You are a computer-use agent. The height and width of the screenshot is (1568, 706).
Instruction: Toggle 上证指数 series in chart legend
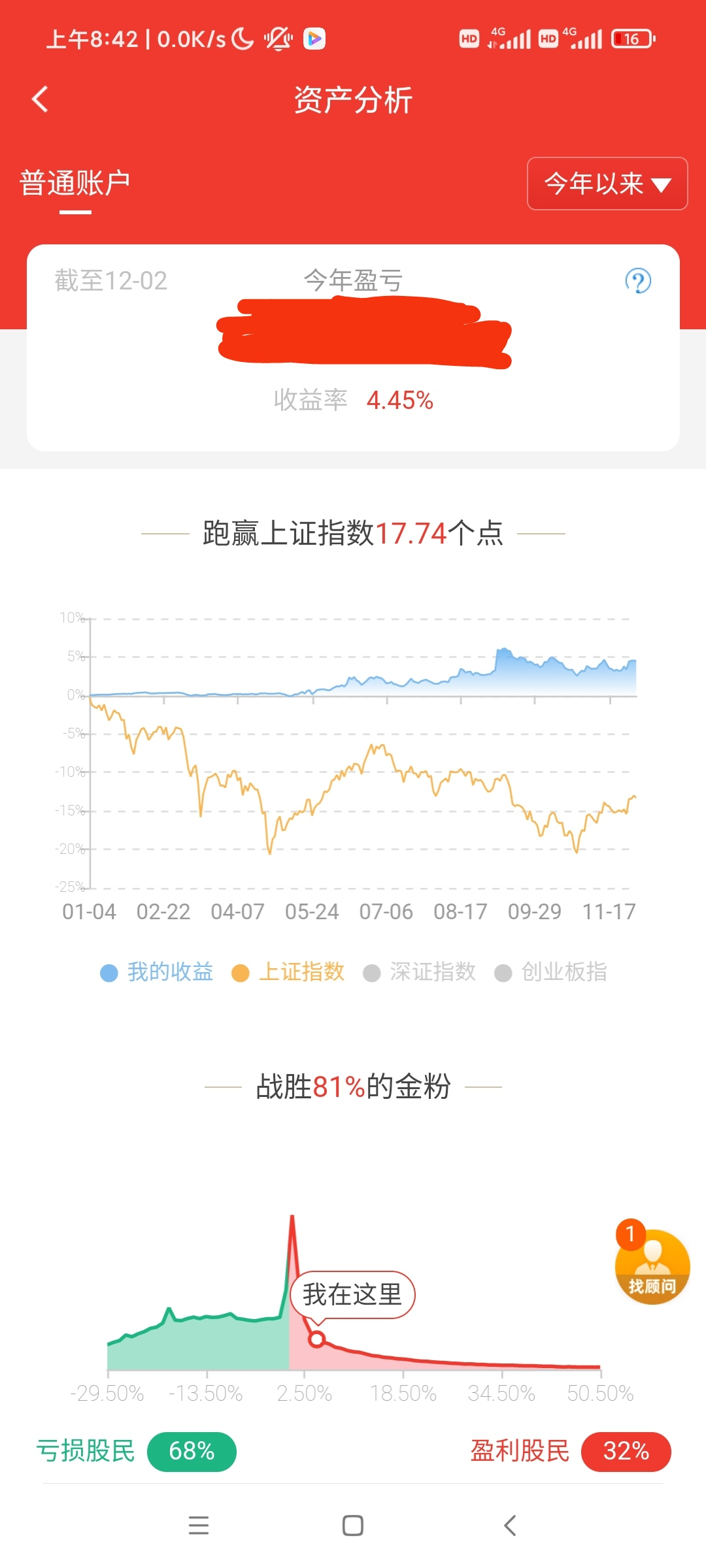pos(288,972)
